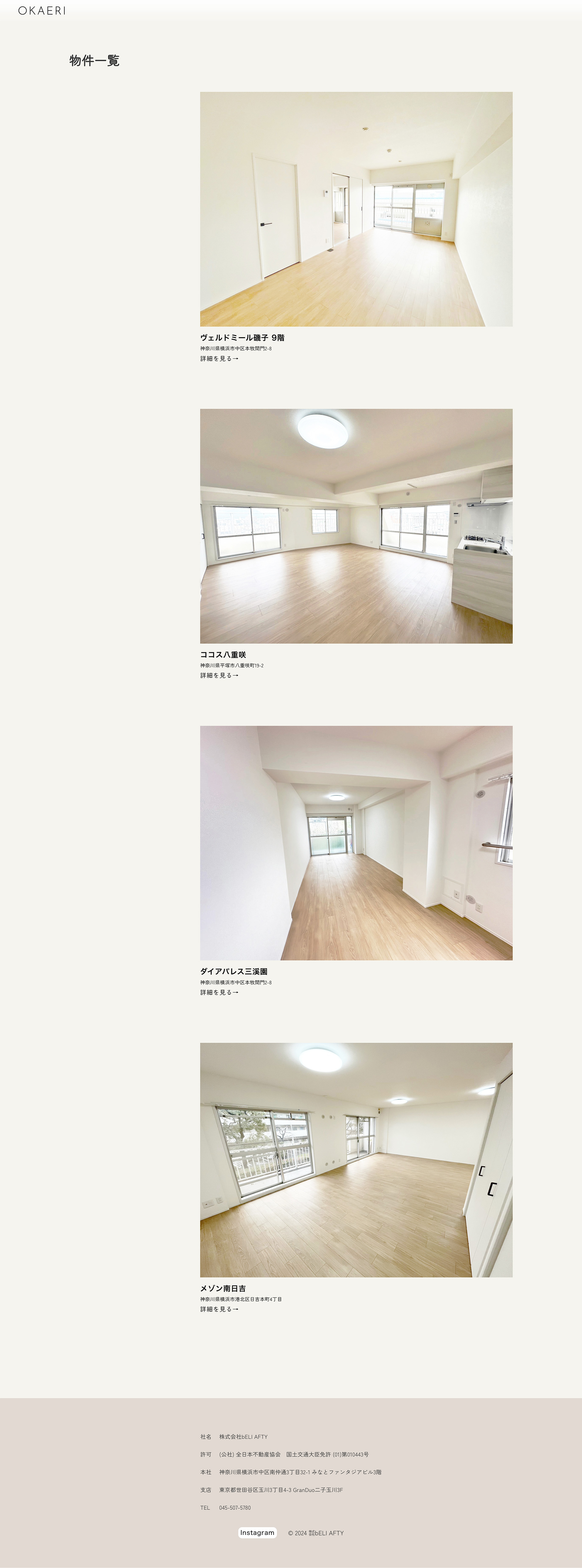Open the メゾン南日吉 property photo
This screenshot has height=1568, width=582.
tap(356, 1159)
